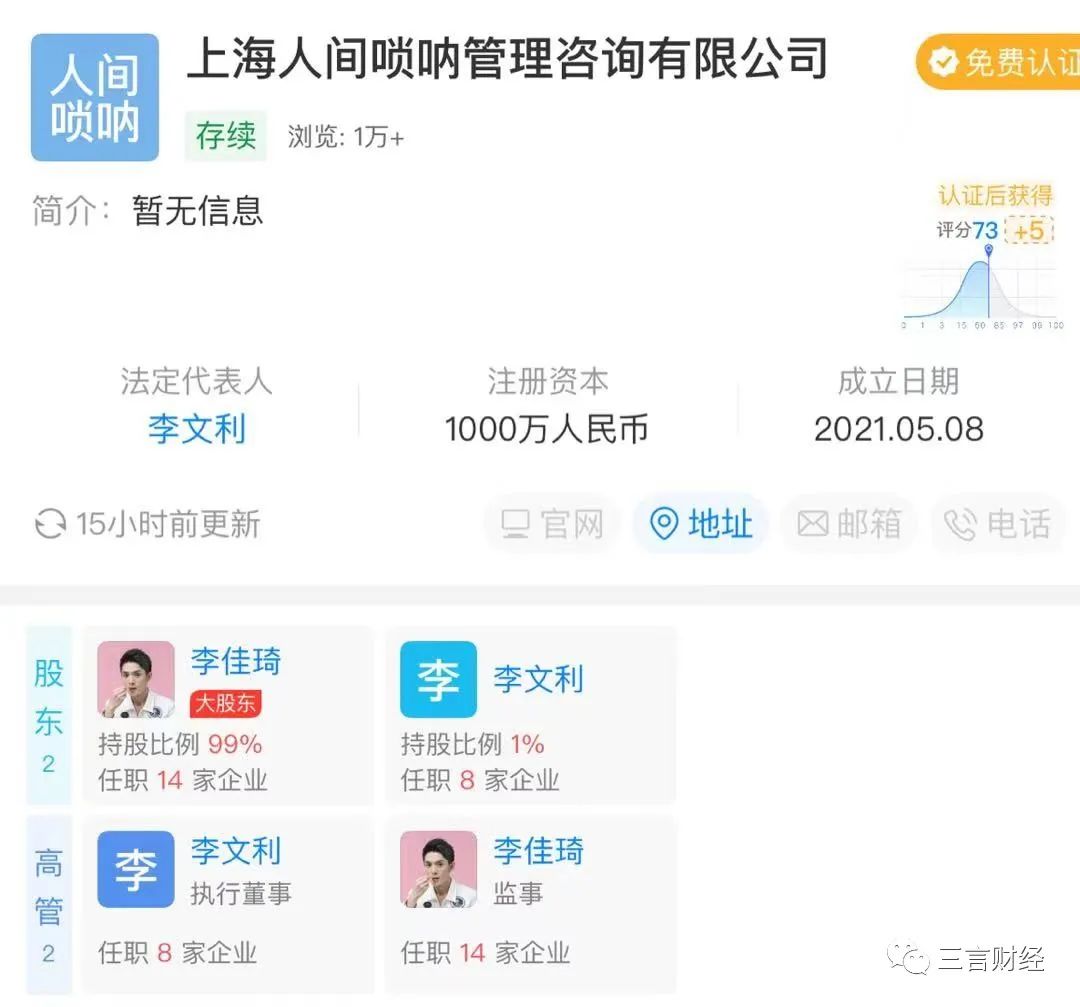Tap the 免费认证 button
This screenshot has width=1080, height=1007.
point(1000,62)
